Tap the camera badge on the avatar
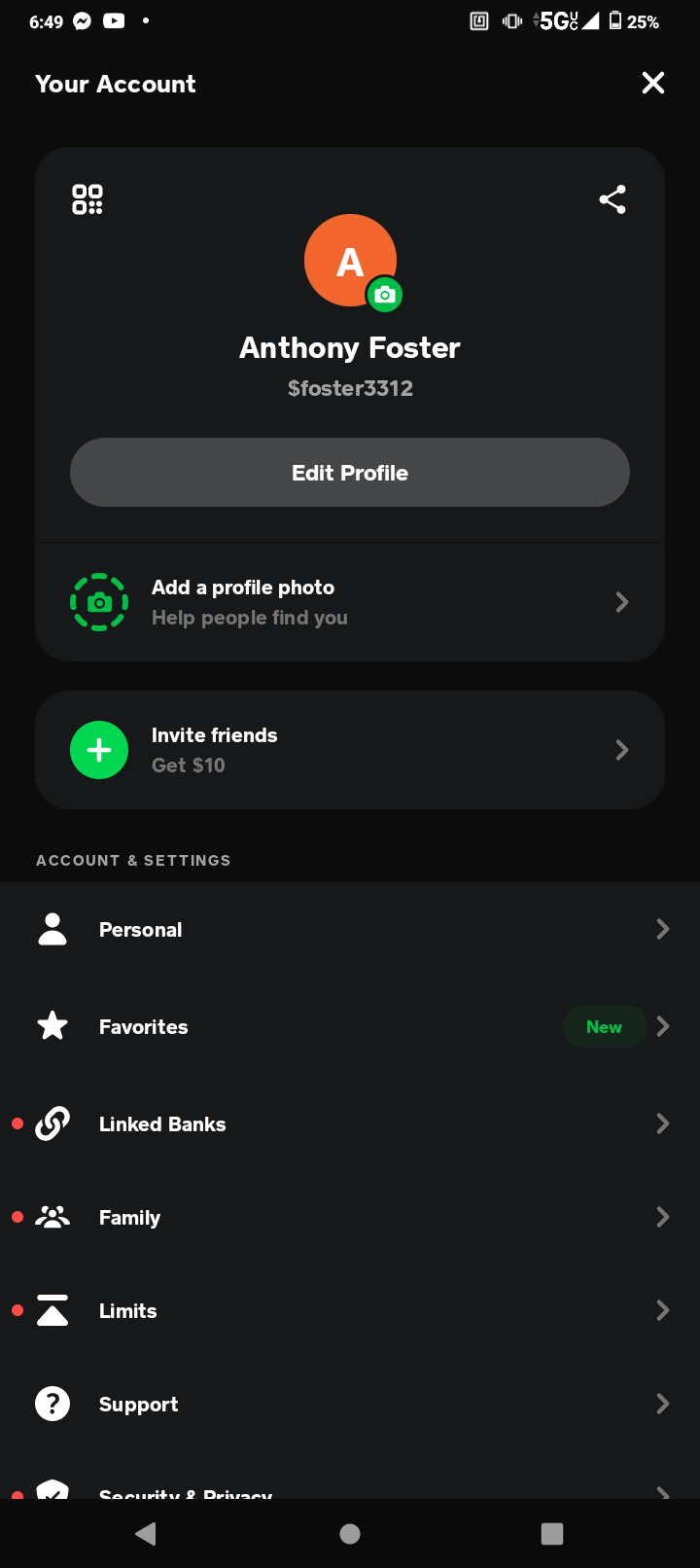Viewport: 700px width, 1568px height. (x=385, y=295)
